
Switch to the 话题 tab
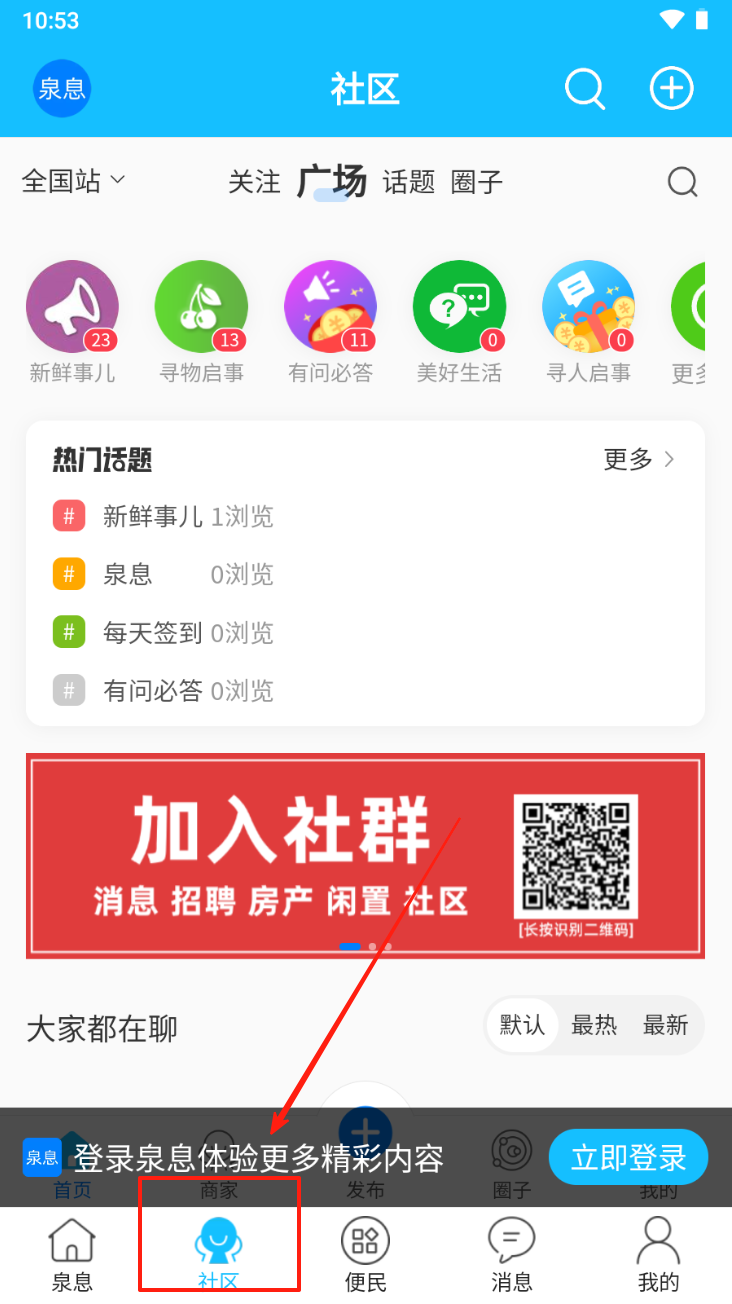pyautogui.click(x=409, y=182)
